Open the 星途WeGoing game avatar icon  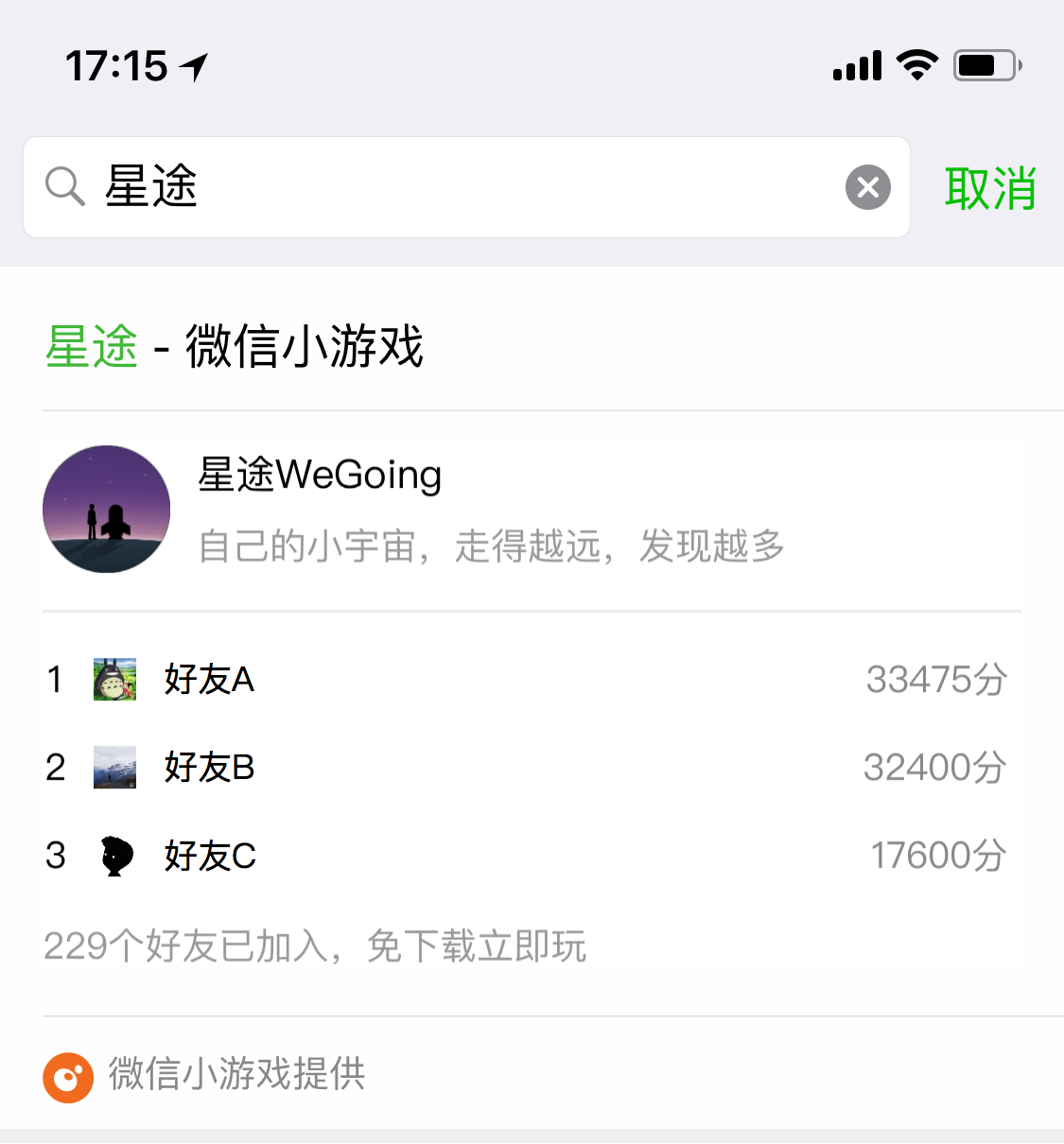click(x=106, y=510)
